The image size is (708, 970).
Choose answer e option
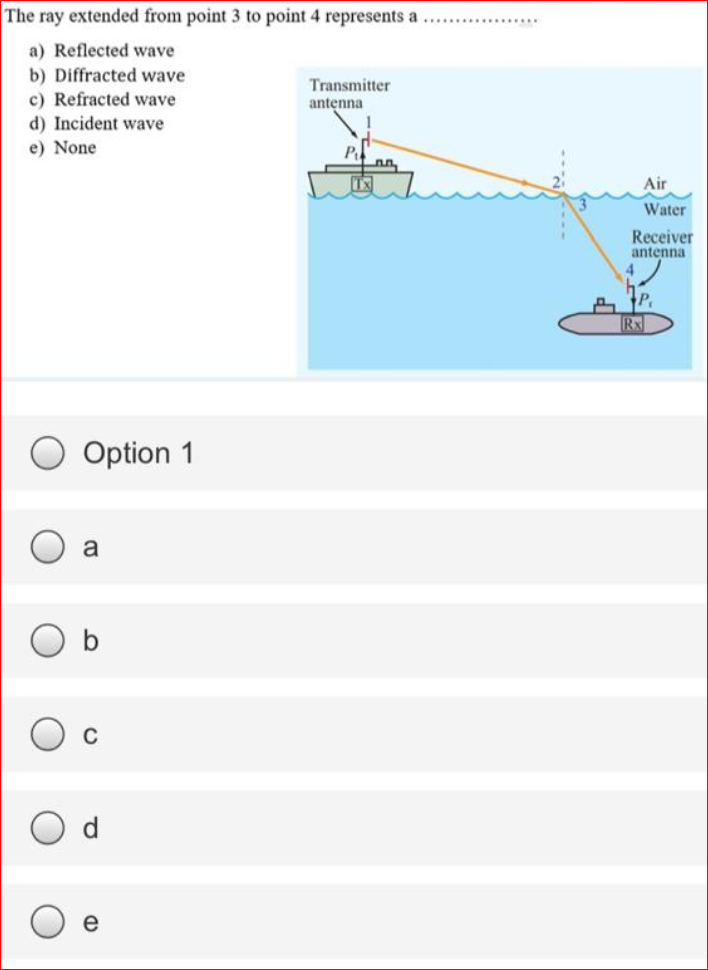pos(46,923)
